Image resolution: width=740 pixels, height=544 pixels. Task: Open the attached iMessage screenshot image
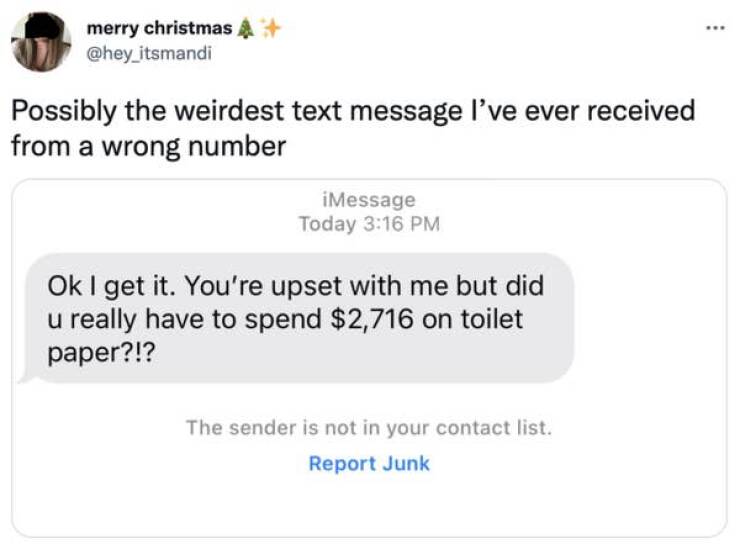coord(368,357)
